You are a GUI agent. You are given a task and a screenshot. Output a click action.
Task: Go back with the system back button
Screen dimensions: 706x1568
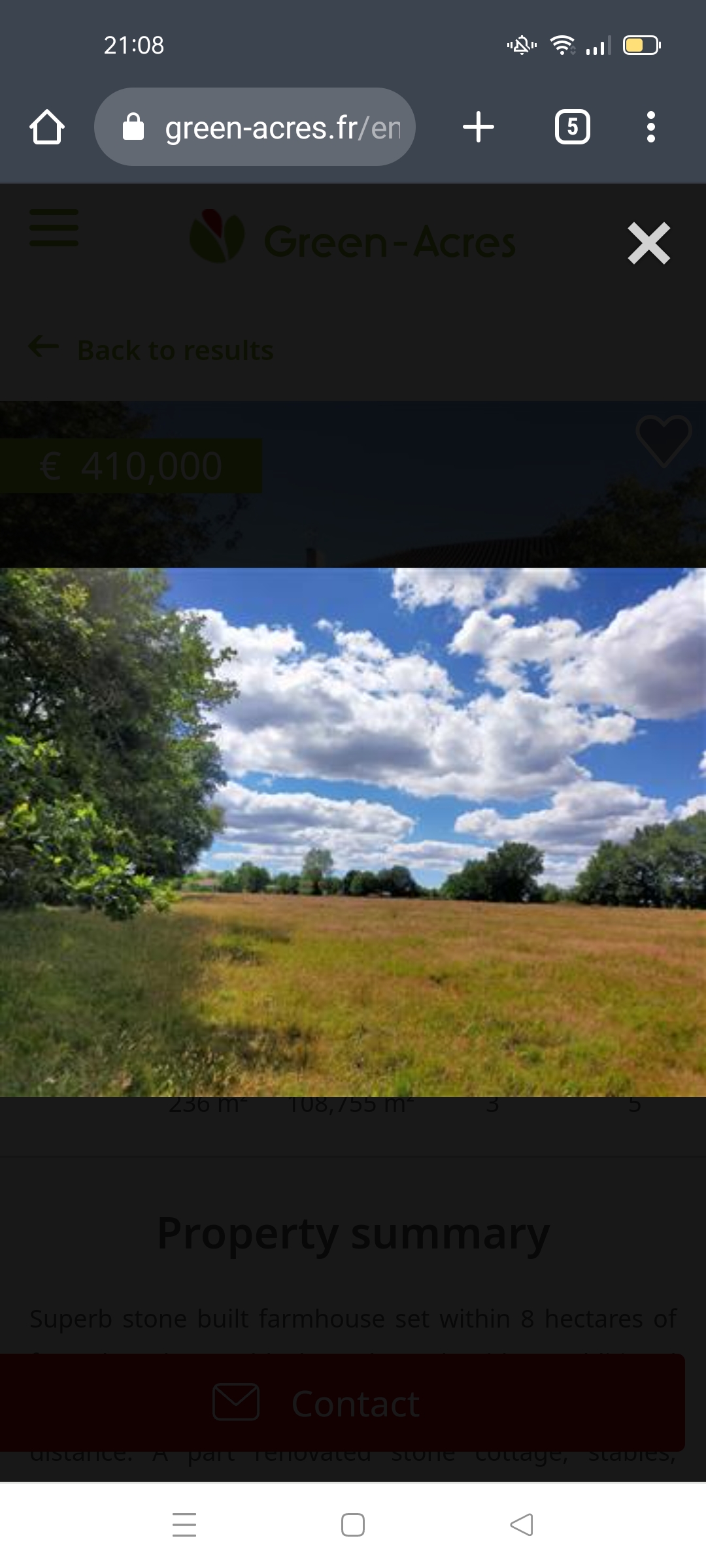click(522, 1525)
